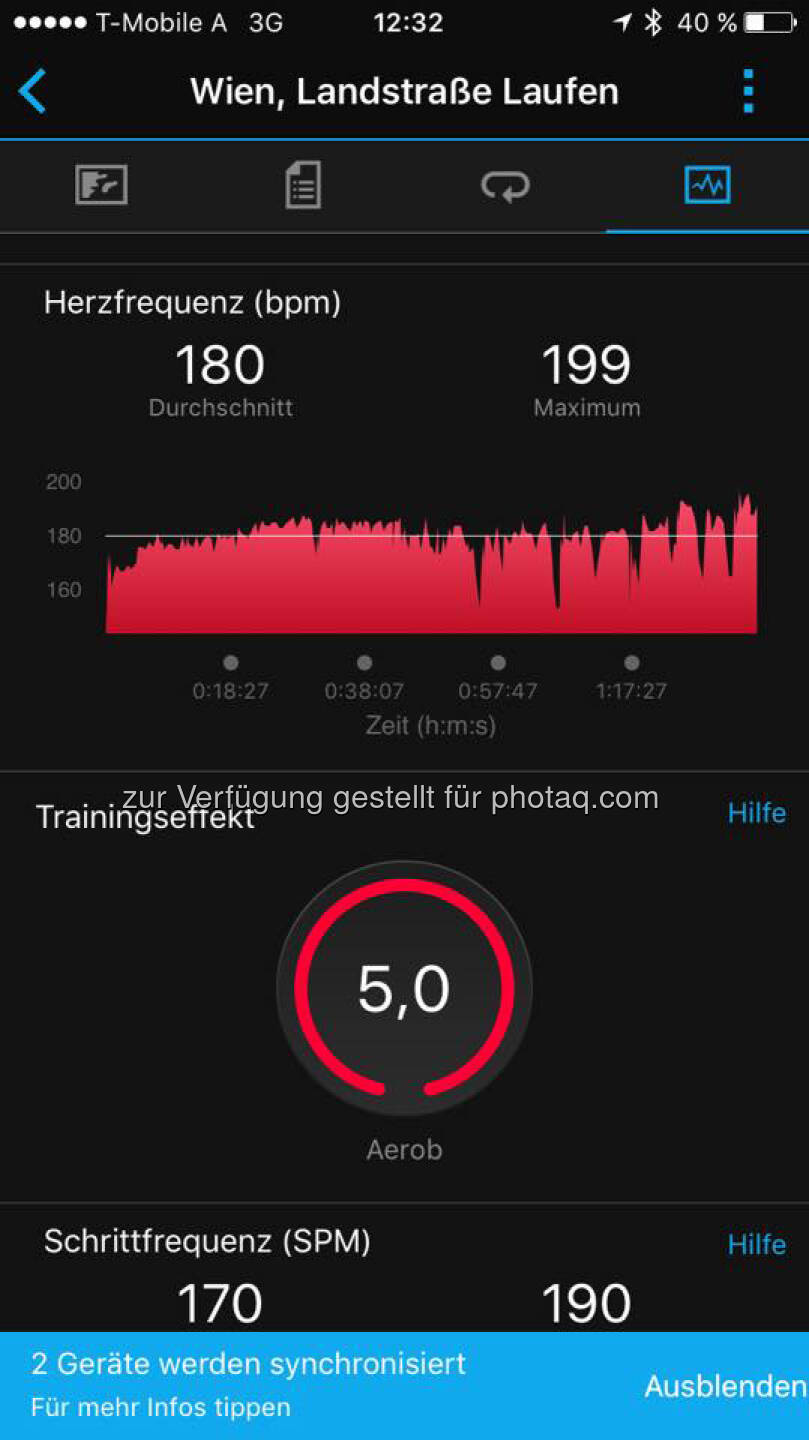Switch to the laps tab

(505, 186)
